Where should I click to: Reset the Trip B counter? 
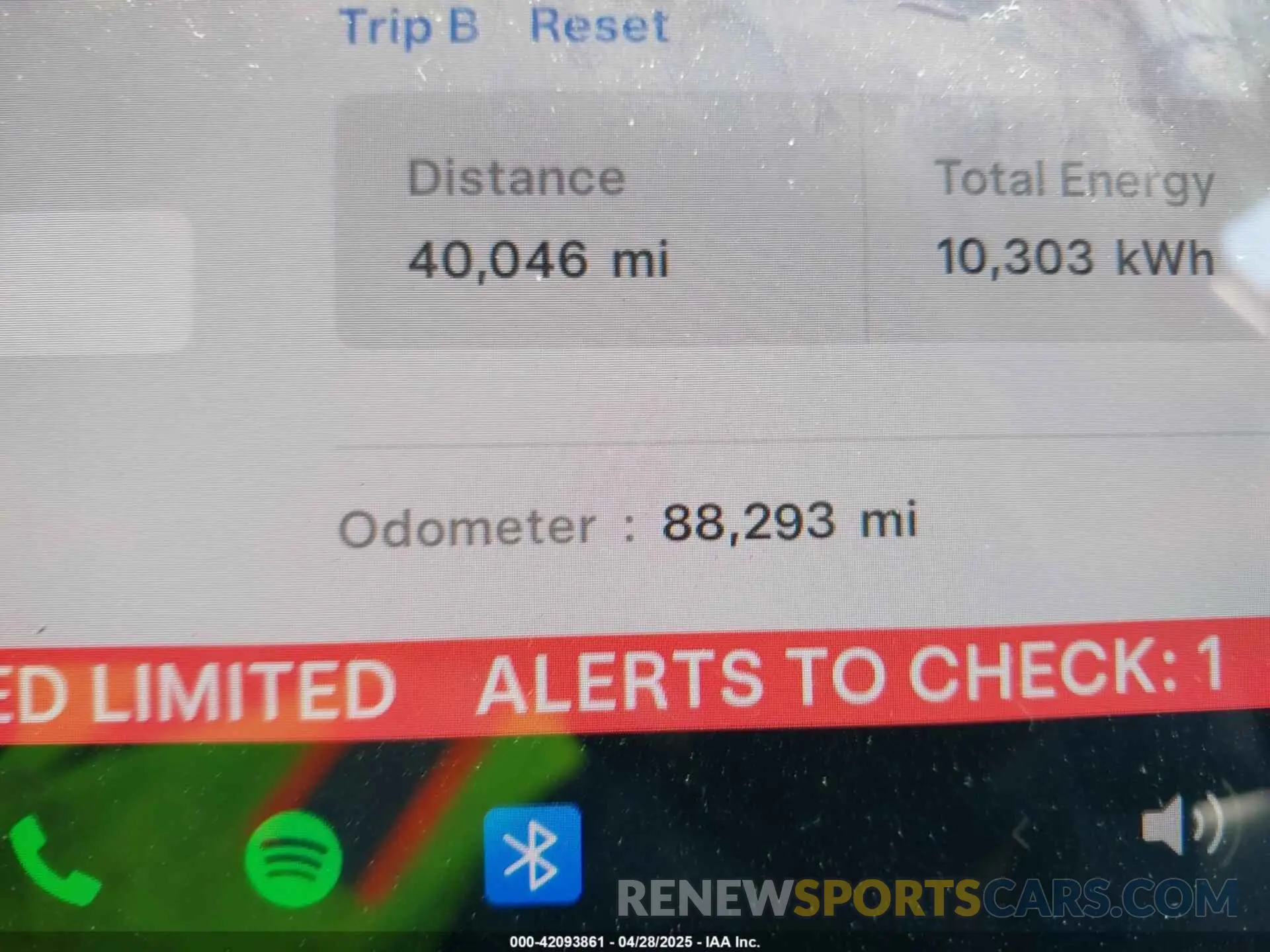click(x=599, y=26)
